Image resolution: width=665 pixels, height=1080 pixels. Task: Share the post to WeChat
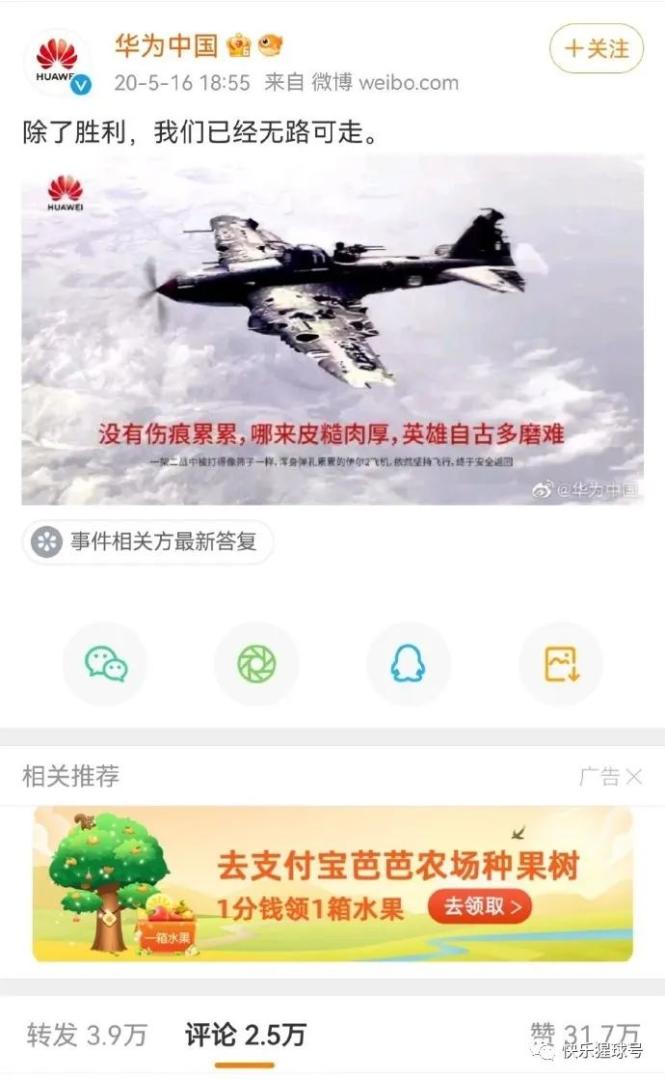pos(105,664)
